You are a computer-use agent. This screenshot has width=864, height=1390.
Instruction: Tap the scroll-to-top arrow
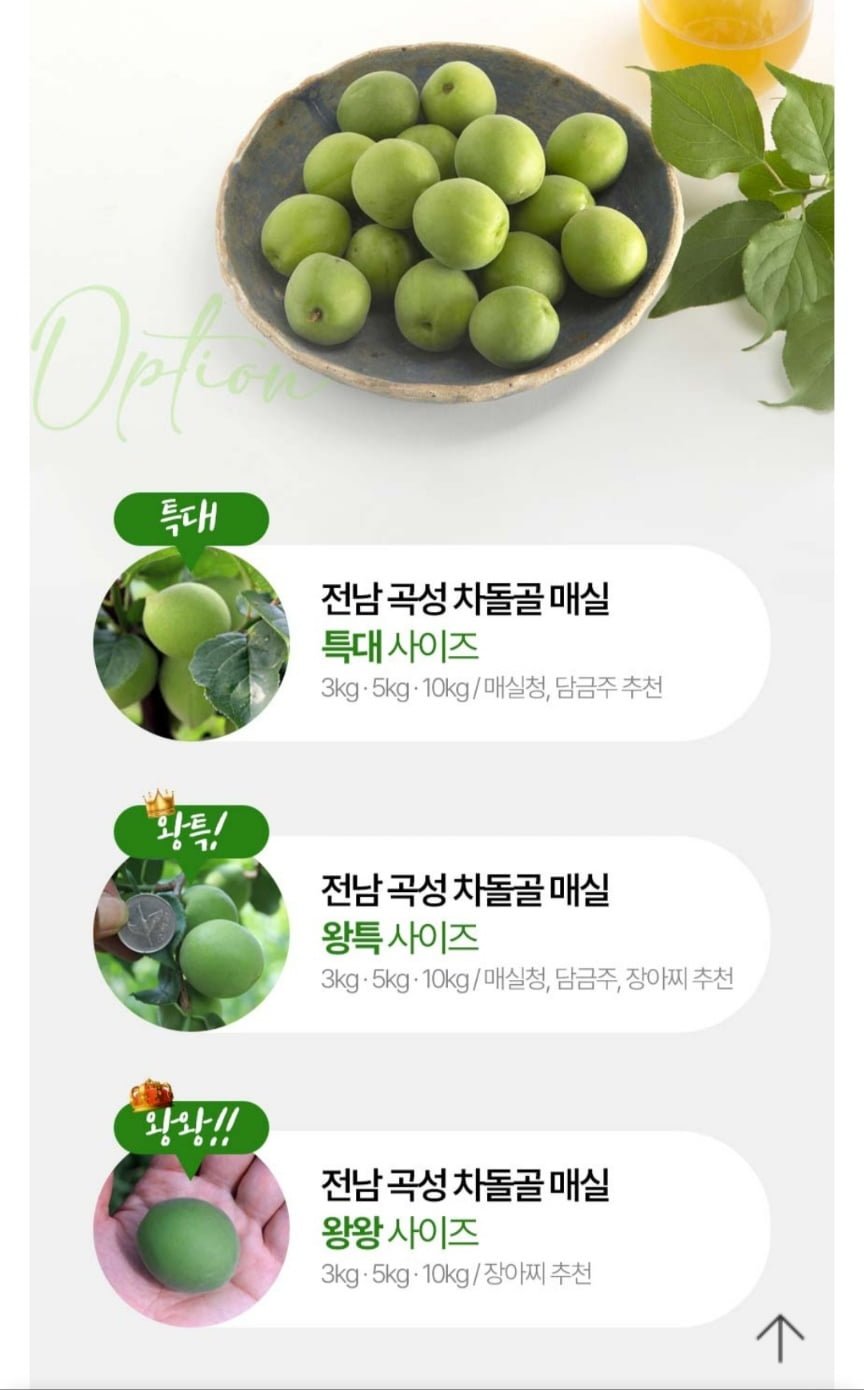click(x=780, y=1337)
